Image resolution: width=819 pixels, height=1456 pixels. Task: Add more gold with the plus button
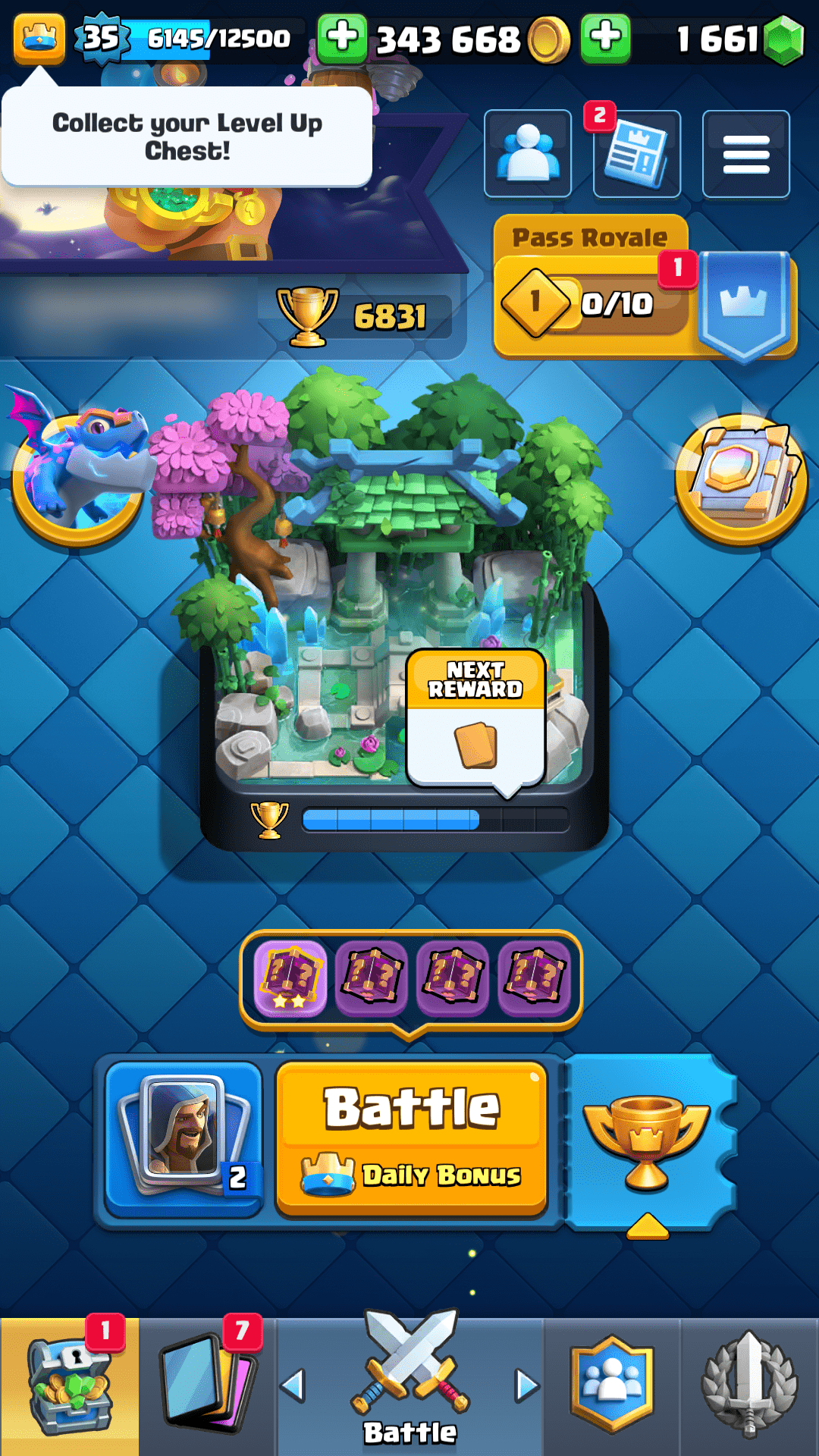(342, 38)
